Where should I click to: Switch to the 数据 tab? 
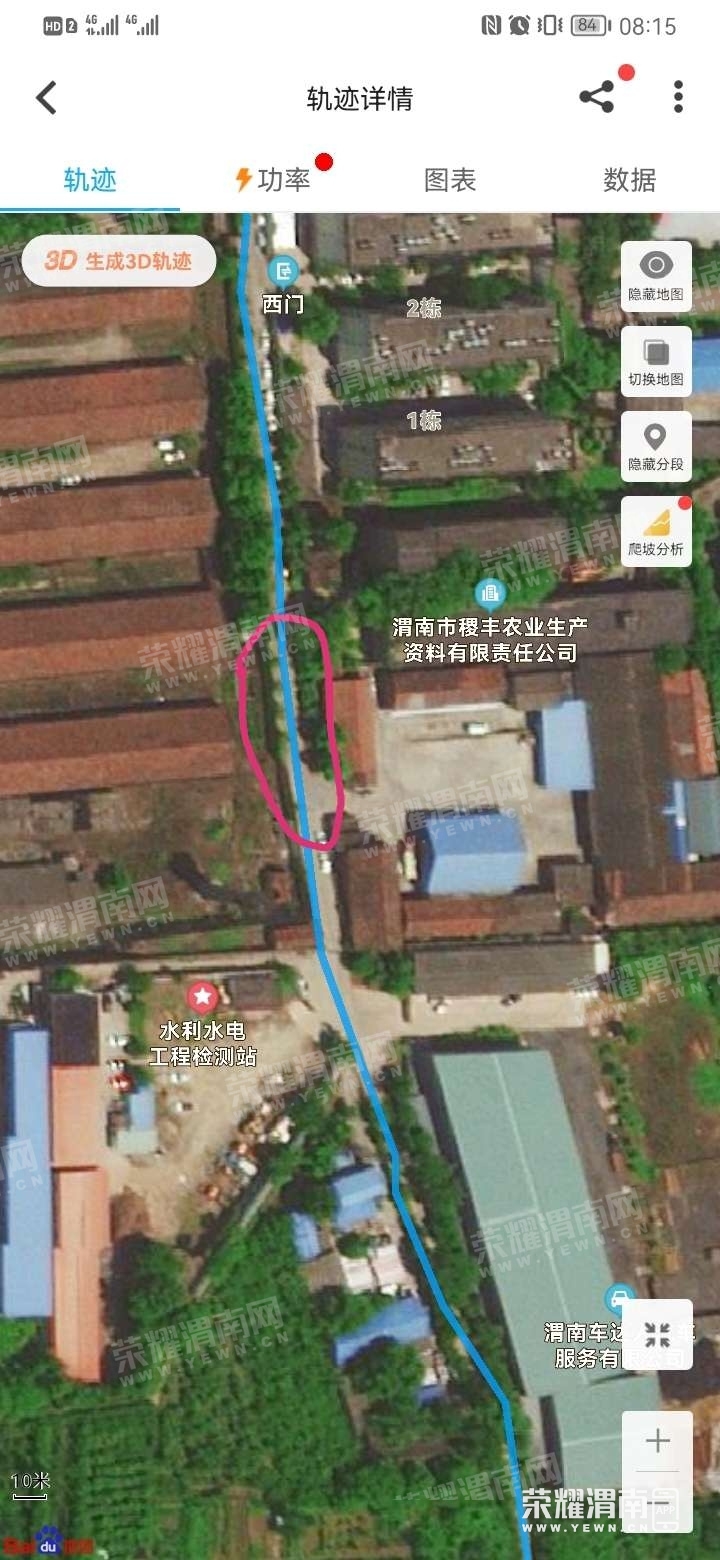(630, 180)
